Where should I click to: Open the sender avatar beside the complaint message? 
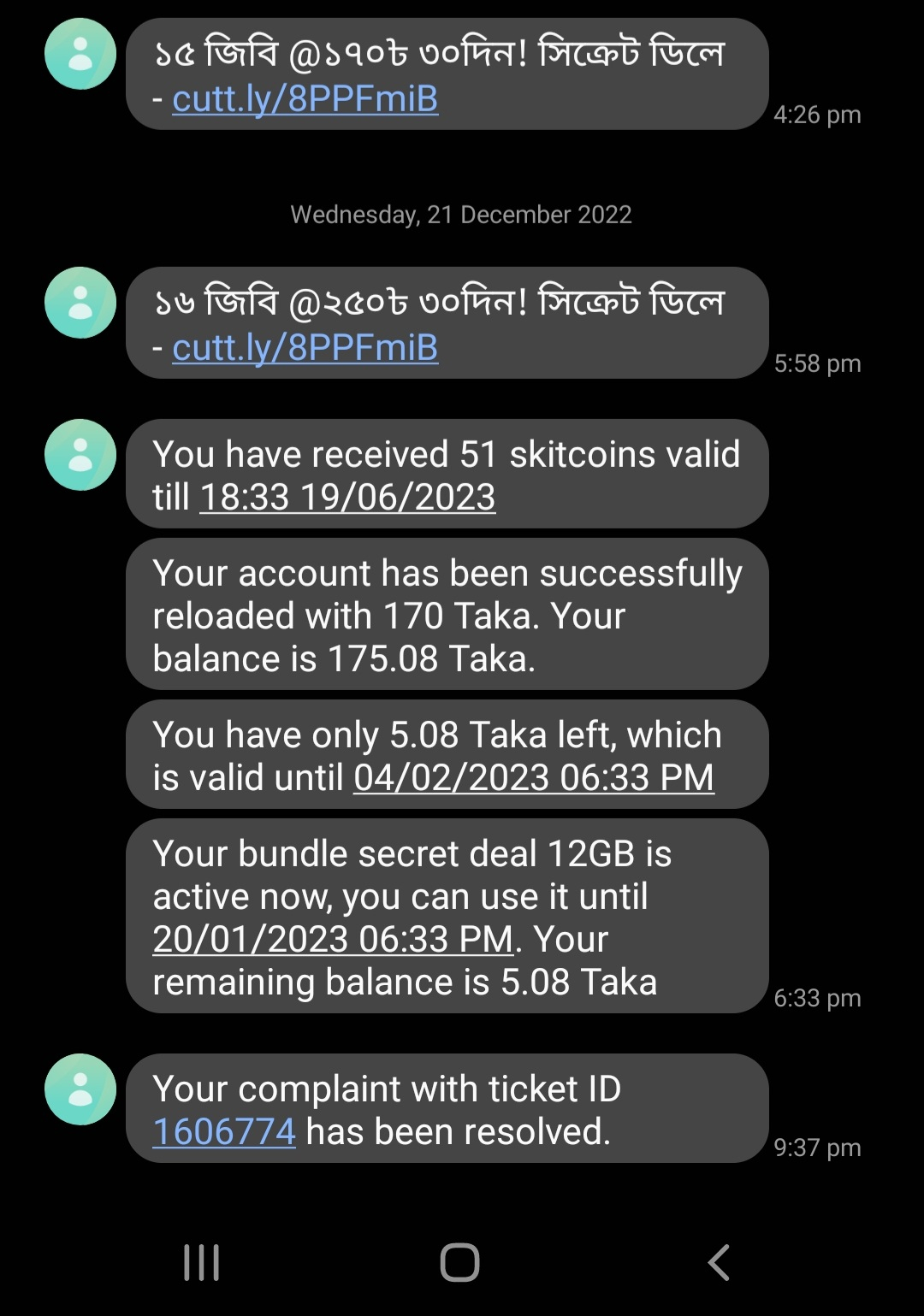(x=80, y=1089)
